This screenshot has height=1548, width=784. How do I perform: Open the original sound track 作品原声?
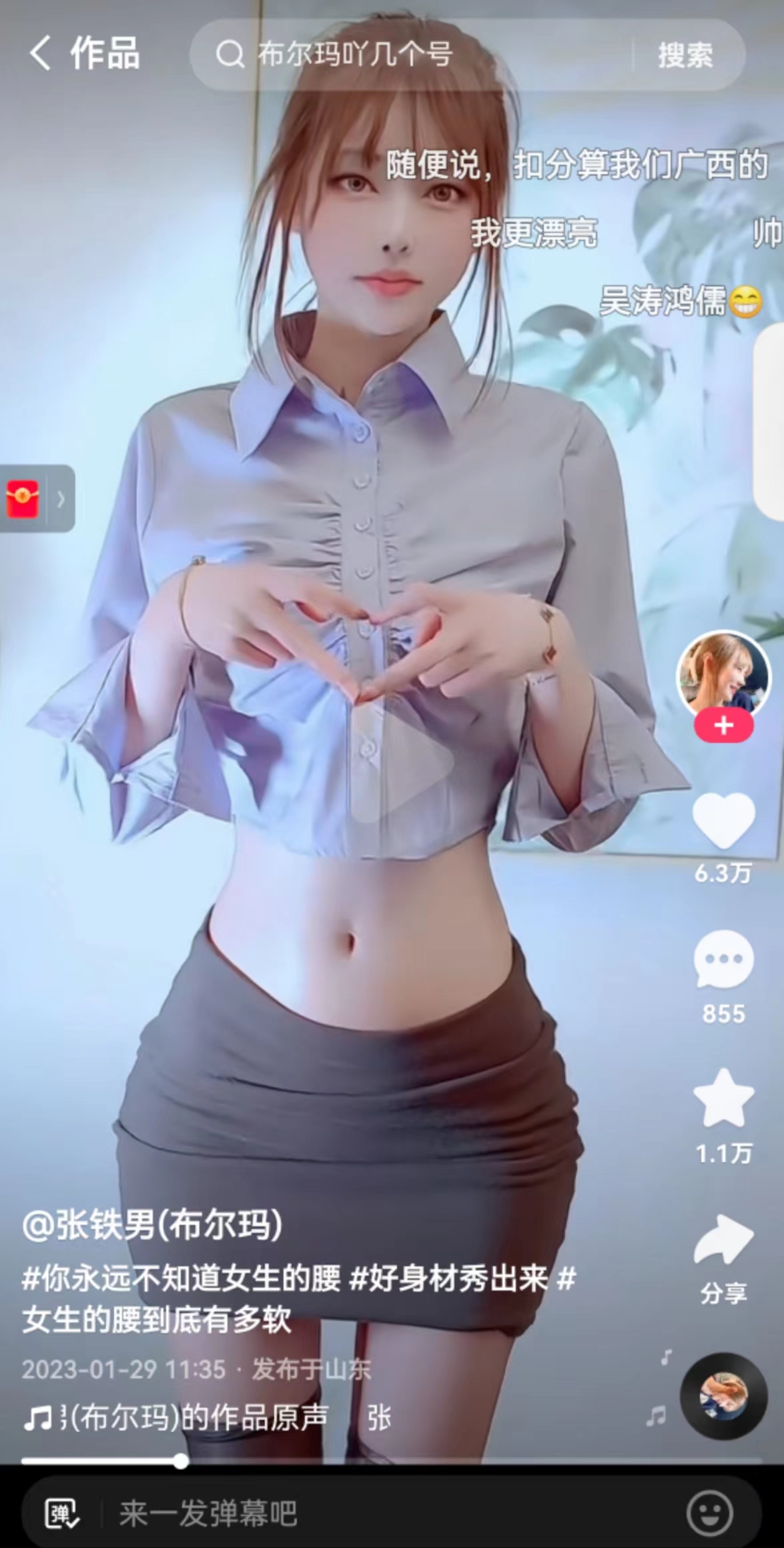click(177, 1417)
